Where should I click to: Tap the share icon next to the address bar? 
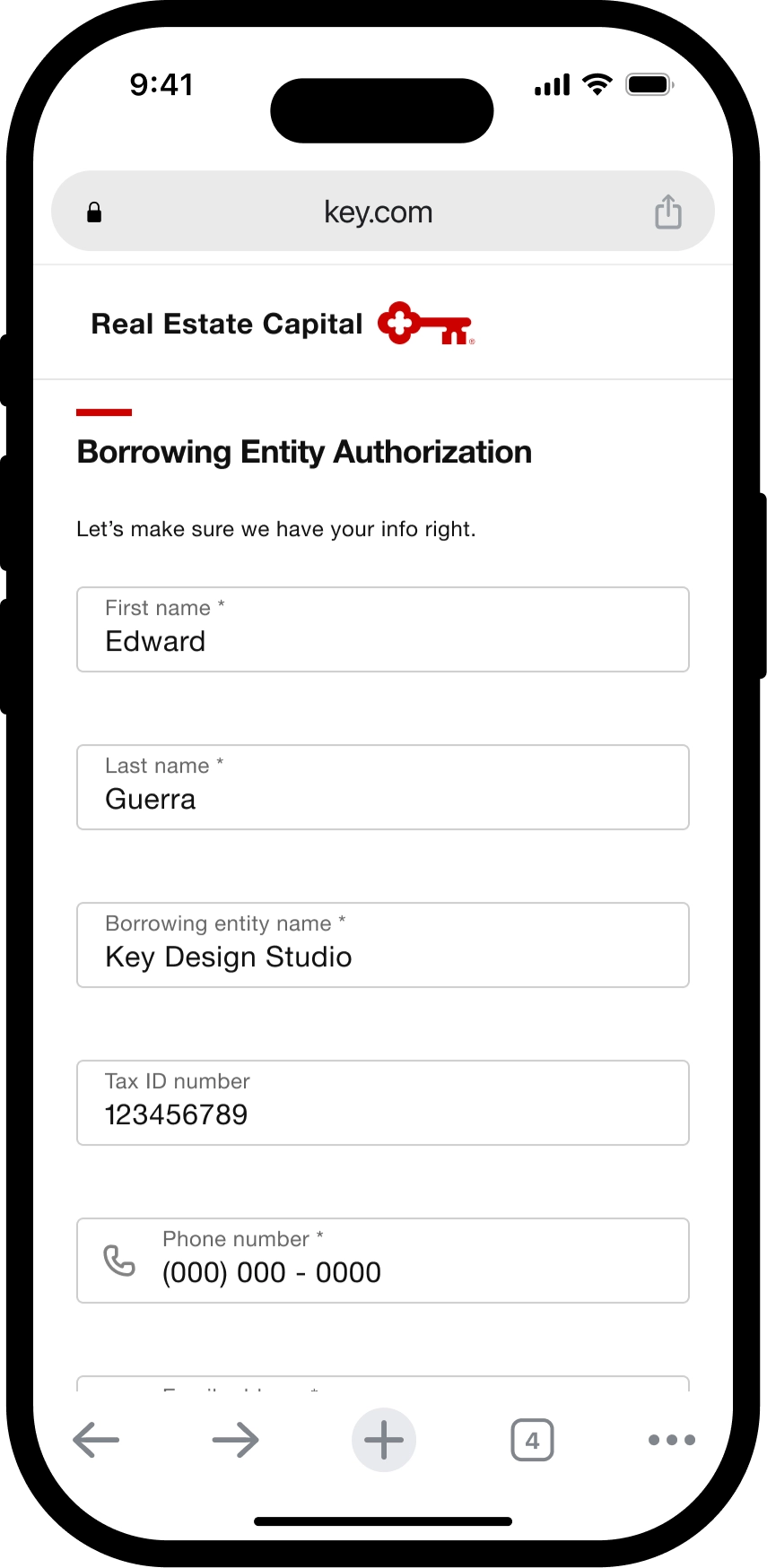pos(667,212)
